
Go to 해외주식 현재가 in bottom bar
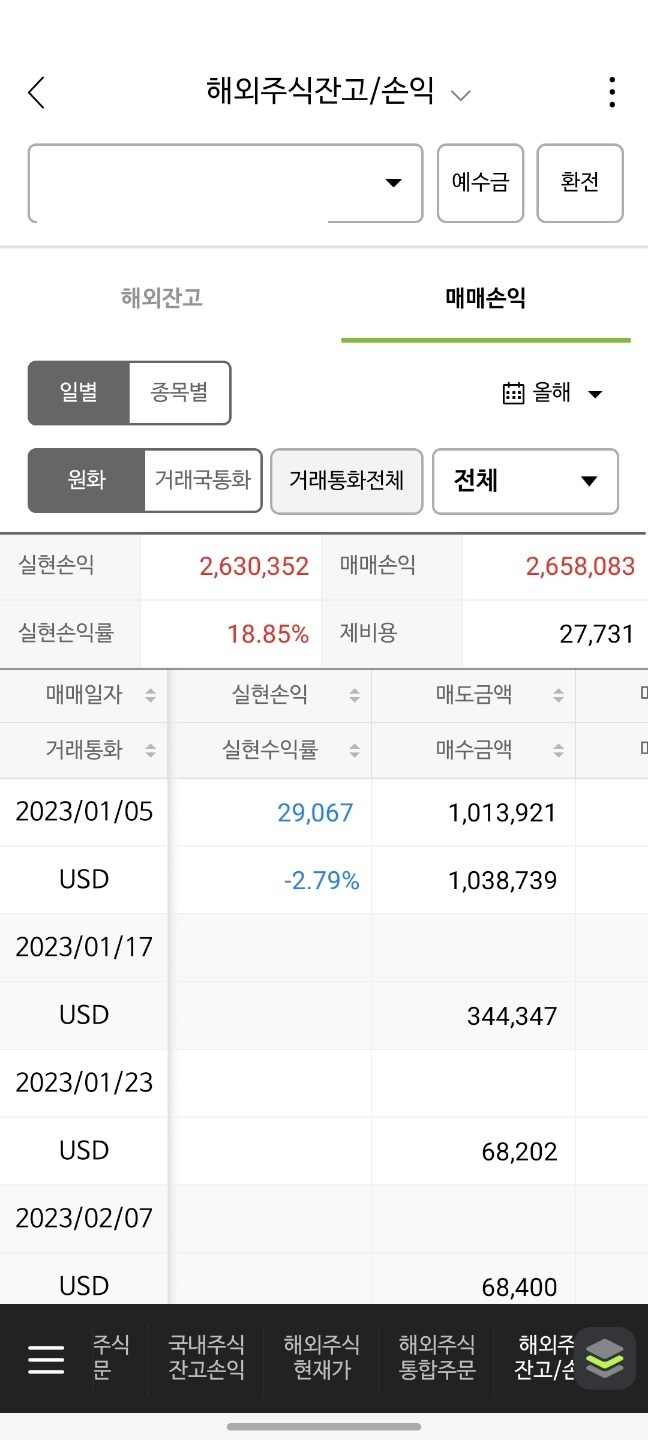tap(322, 1357)
